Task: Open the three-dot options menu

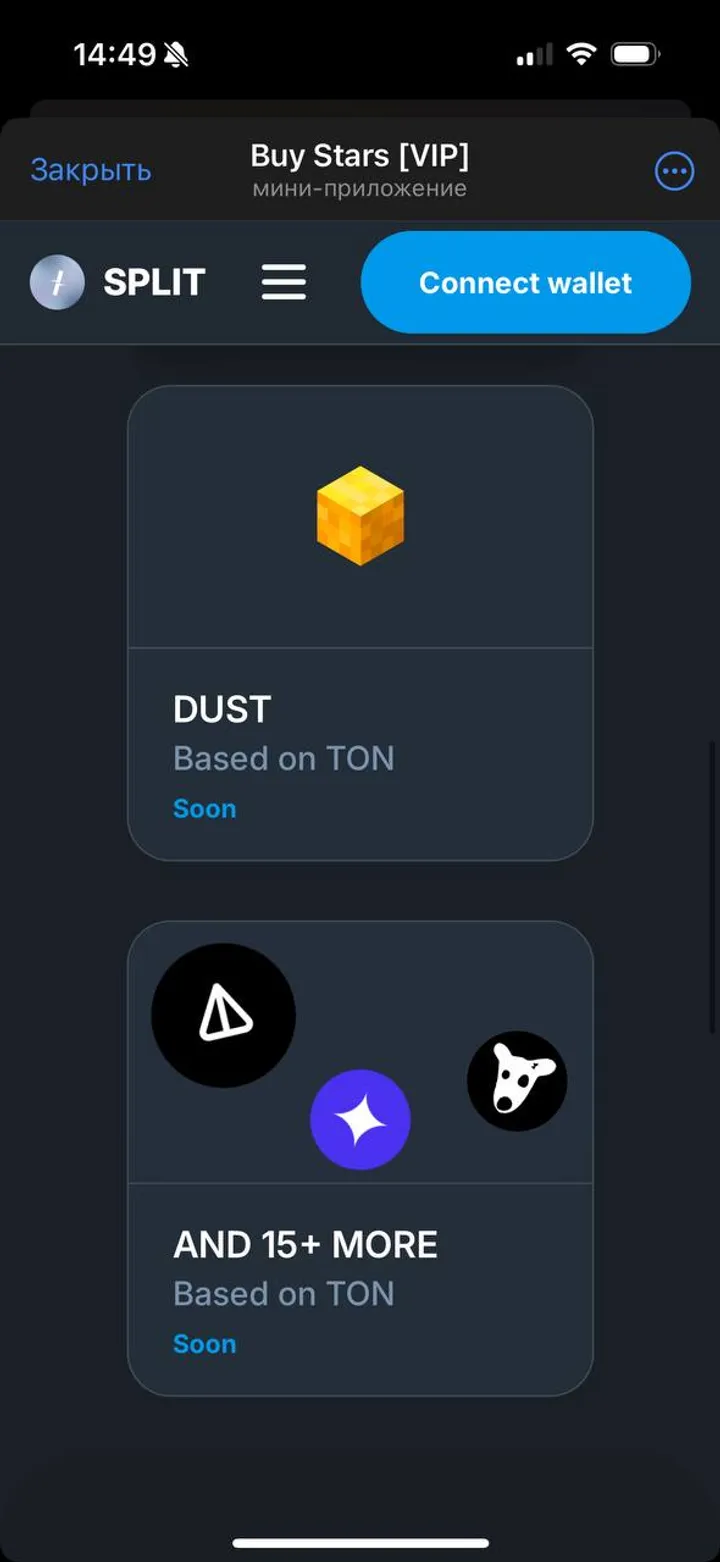Action: coord(674,170)
